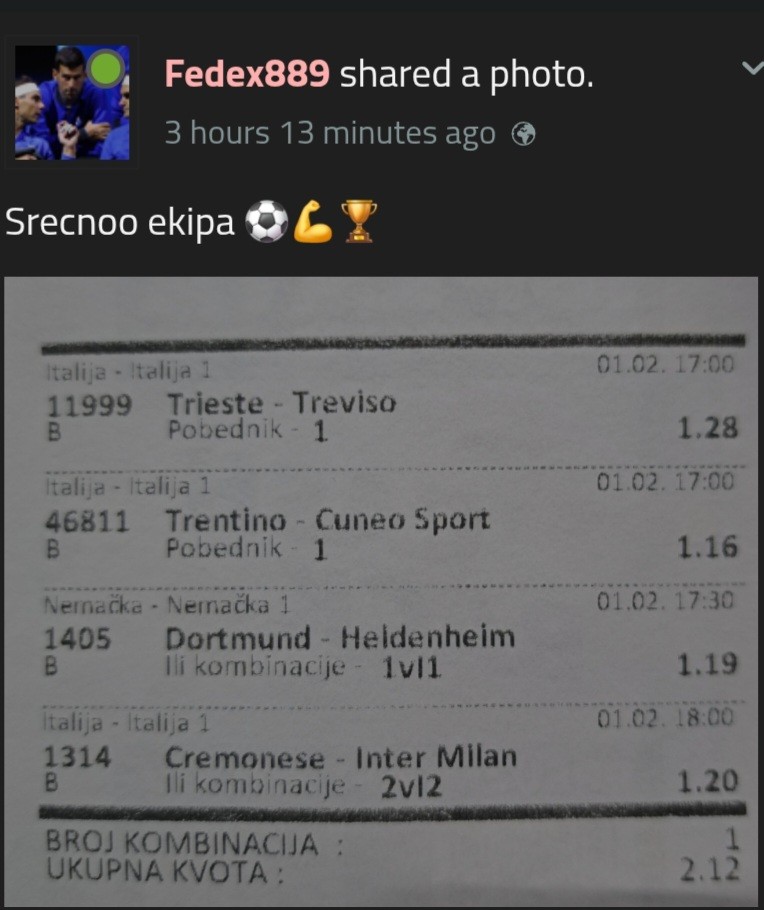Screen dimensions: 764x910
Task: Expand the post options chevron
Action: point(751,68)
